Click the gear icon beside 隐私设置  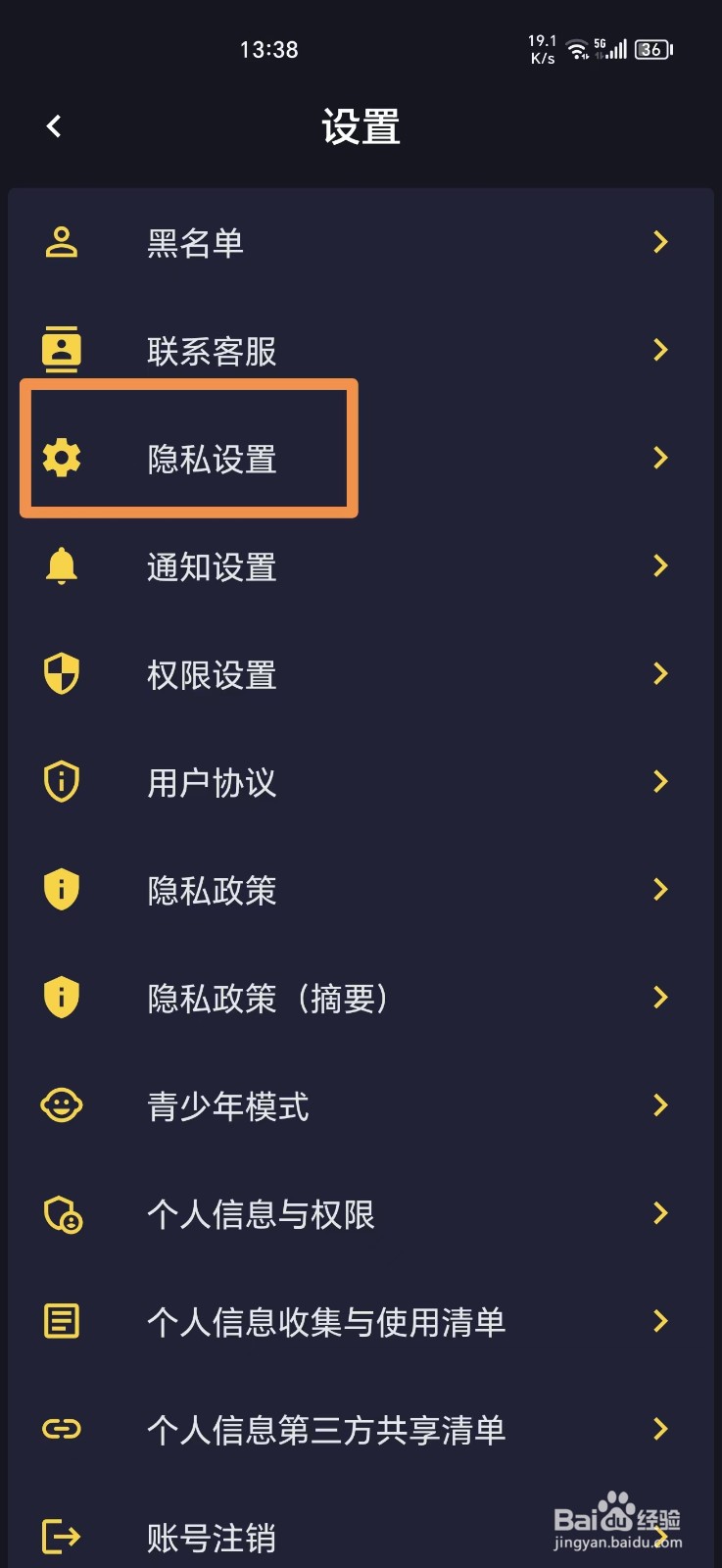point(61,459)
